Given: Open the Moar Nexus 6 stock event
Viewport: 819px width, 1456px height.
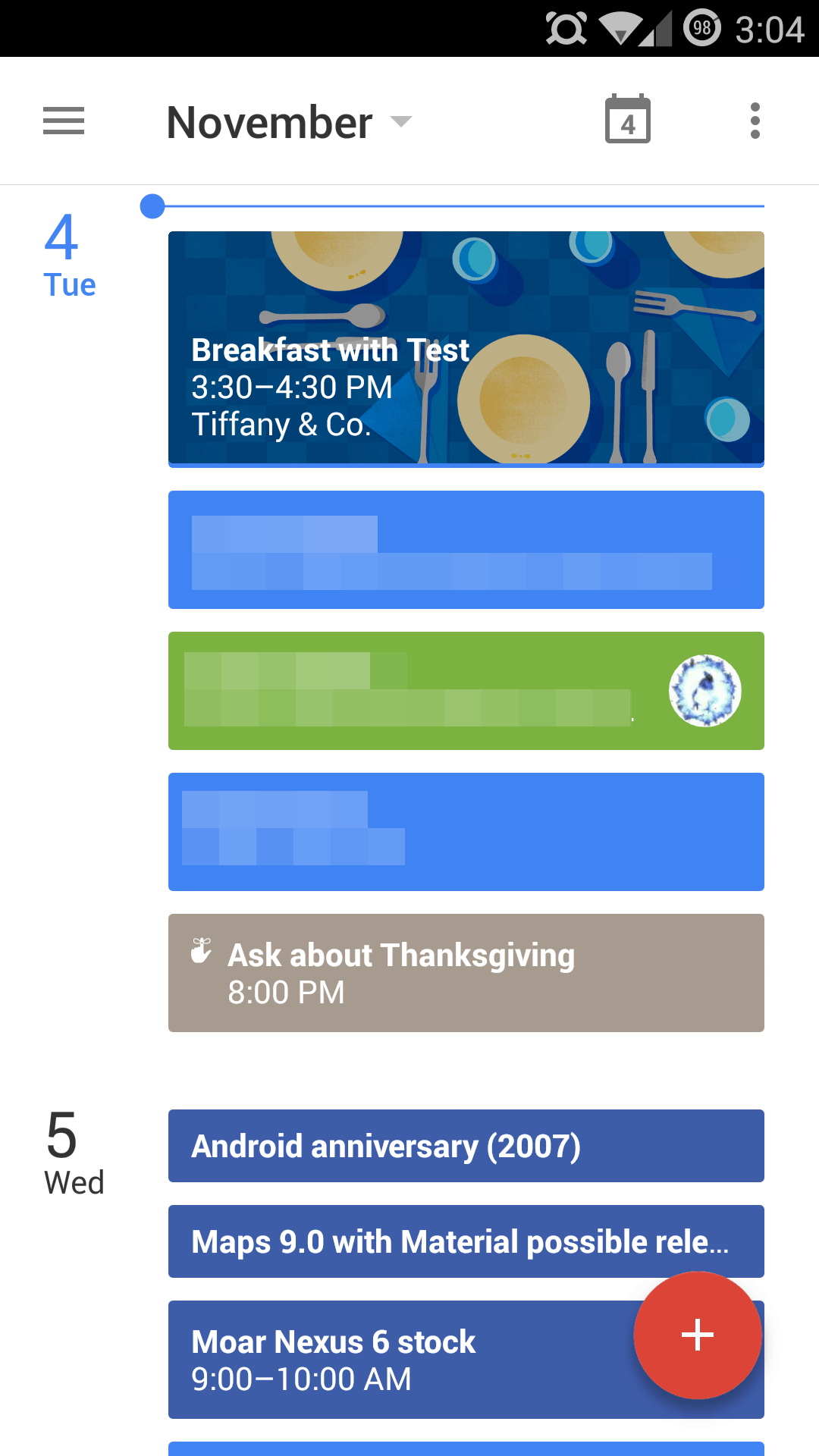Looking at the screenshot, I should tap(400, 1360).
